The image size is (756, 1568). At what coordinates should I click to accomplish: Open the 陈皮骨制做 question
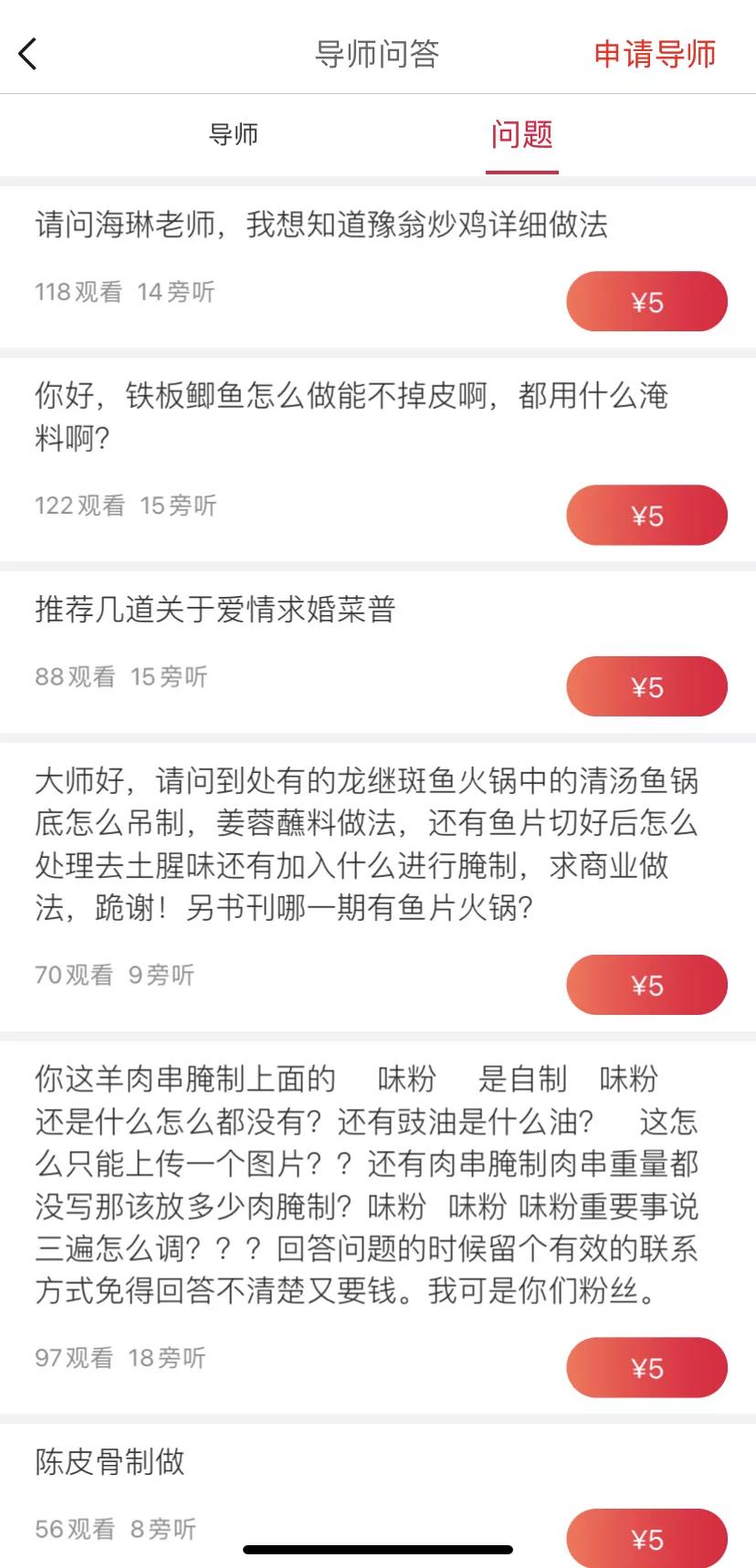(110, 1462)
